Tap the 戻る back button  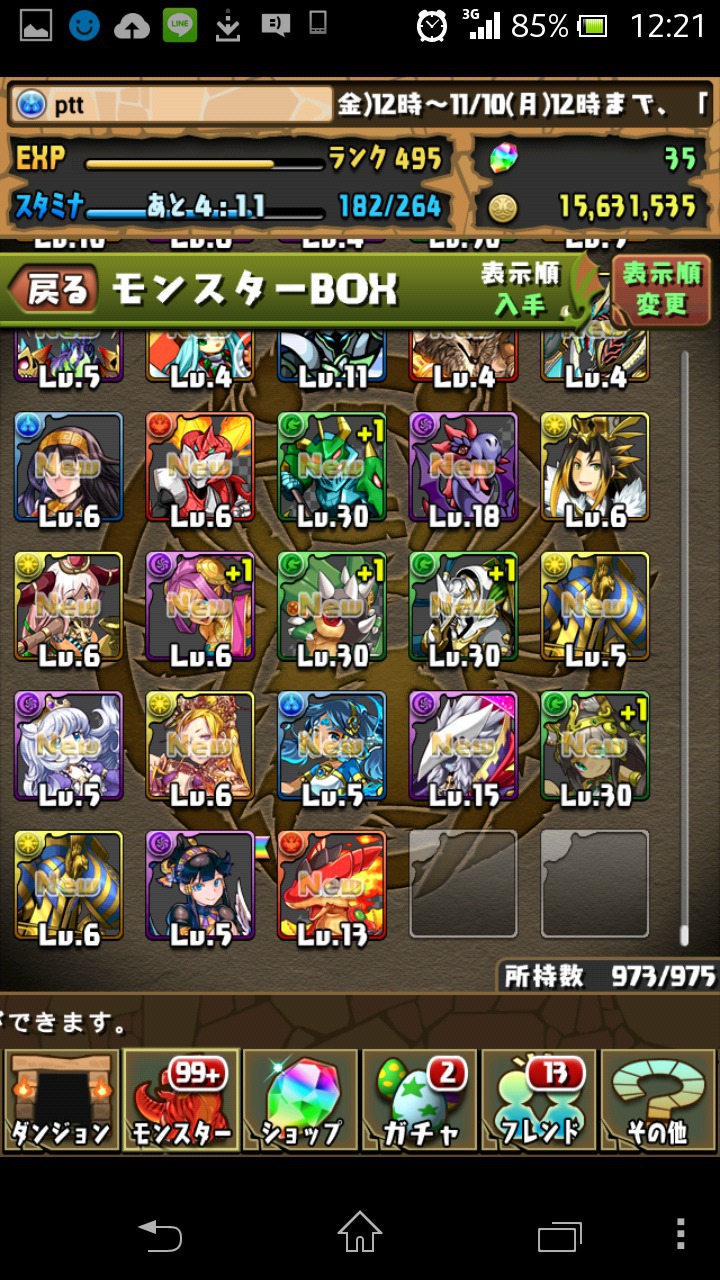55,290
